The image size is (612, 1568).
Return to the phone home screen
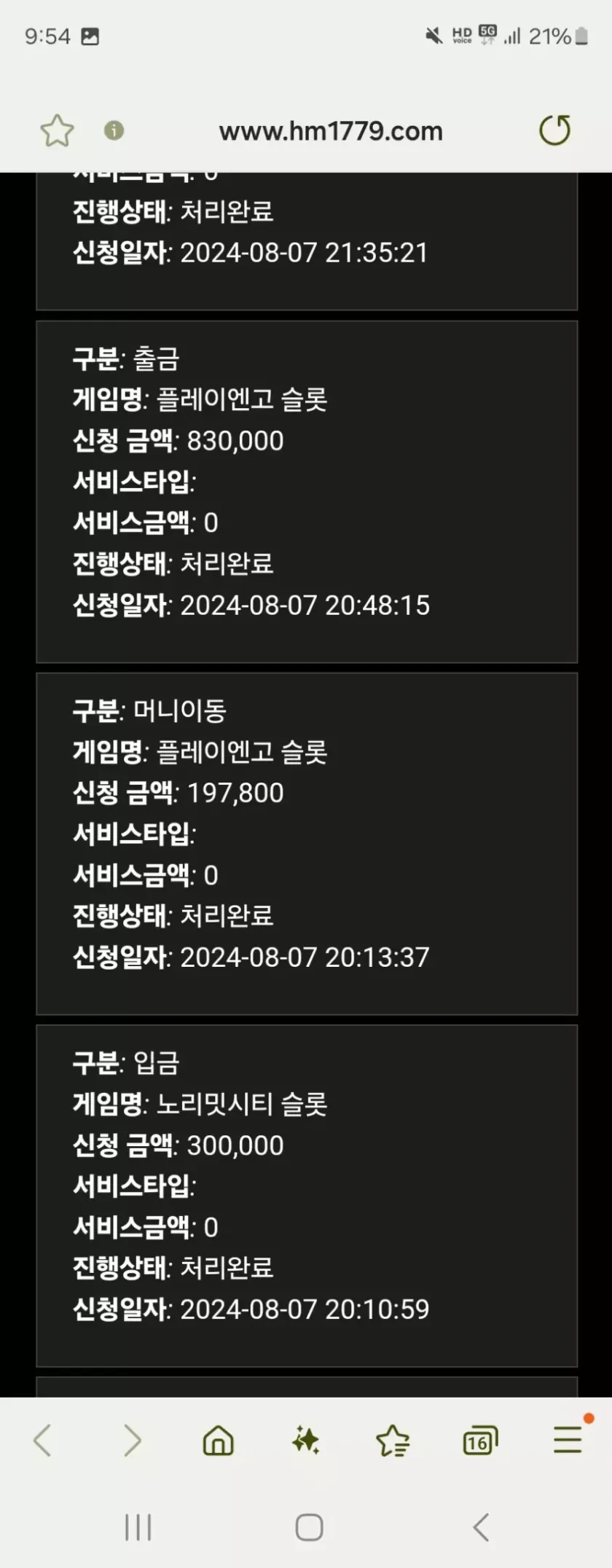[309, 1527]
